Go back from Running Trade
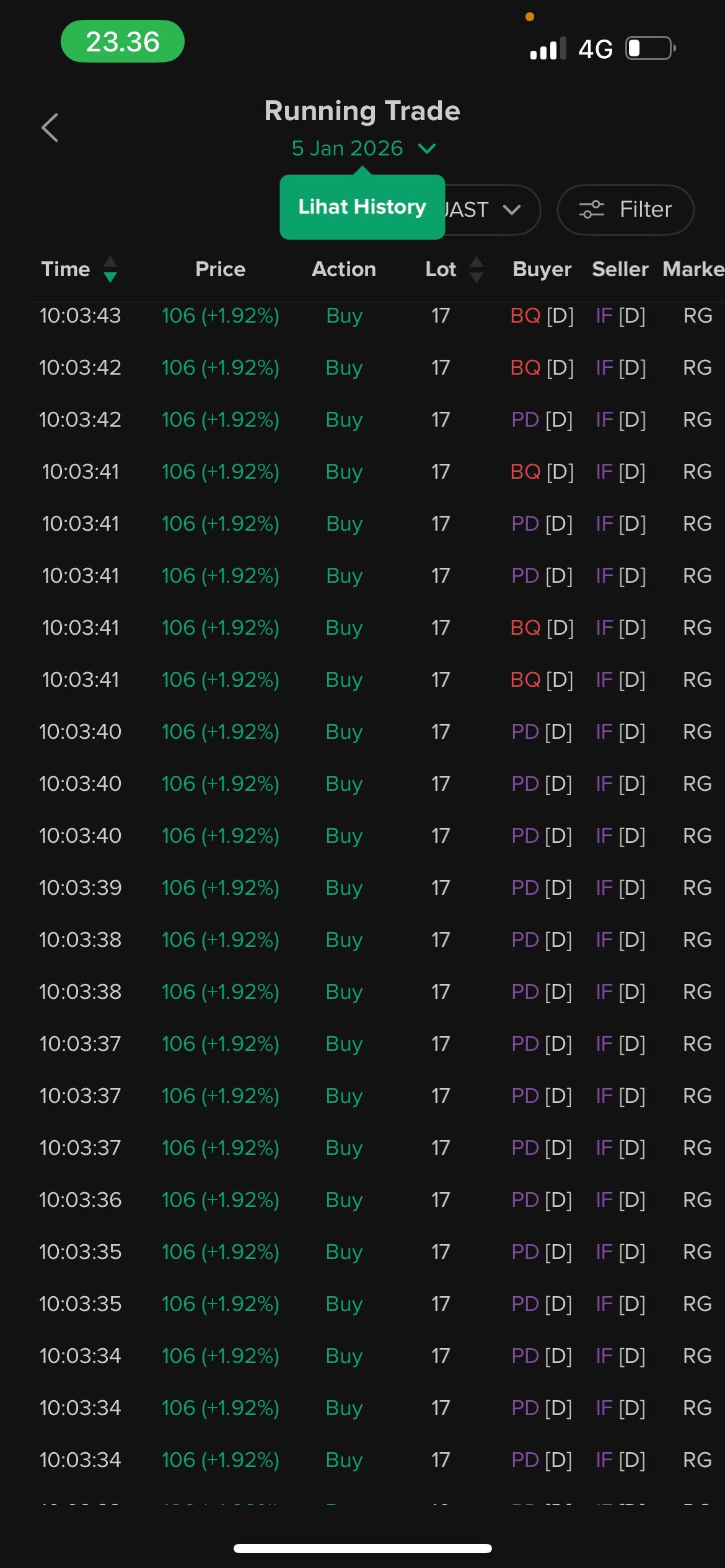This screenshot has width=725, height=1568. click(50, 128)
